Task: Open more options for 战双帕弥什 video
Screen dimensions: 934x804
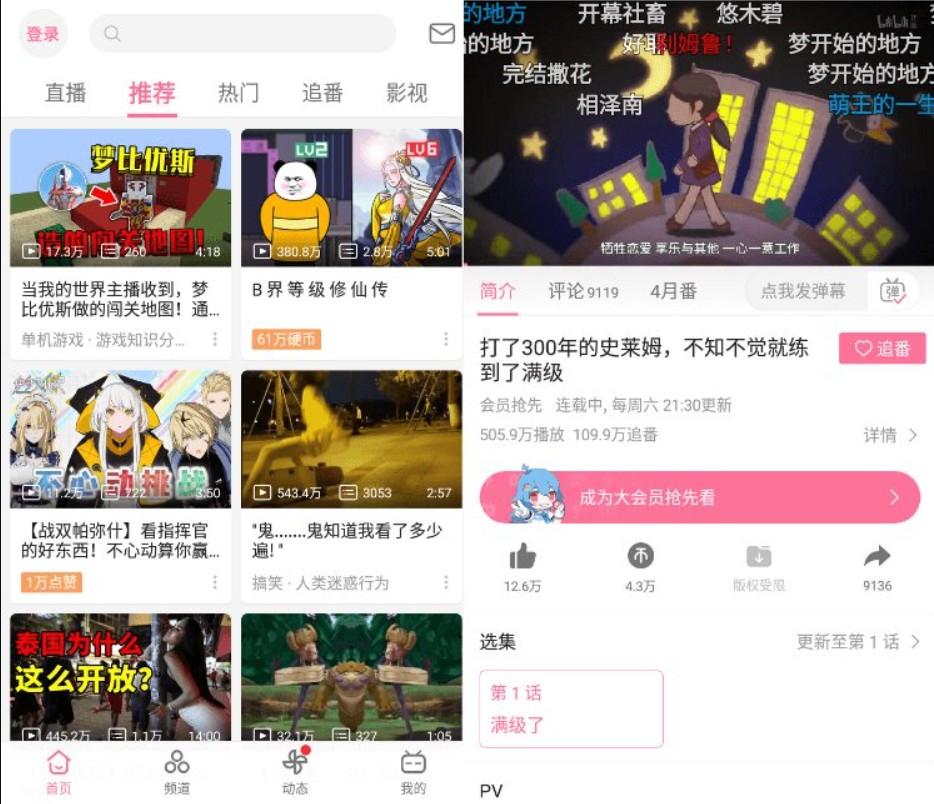Action: (x=215, y=582)
